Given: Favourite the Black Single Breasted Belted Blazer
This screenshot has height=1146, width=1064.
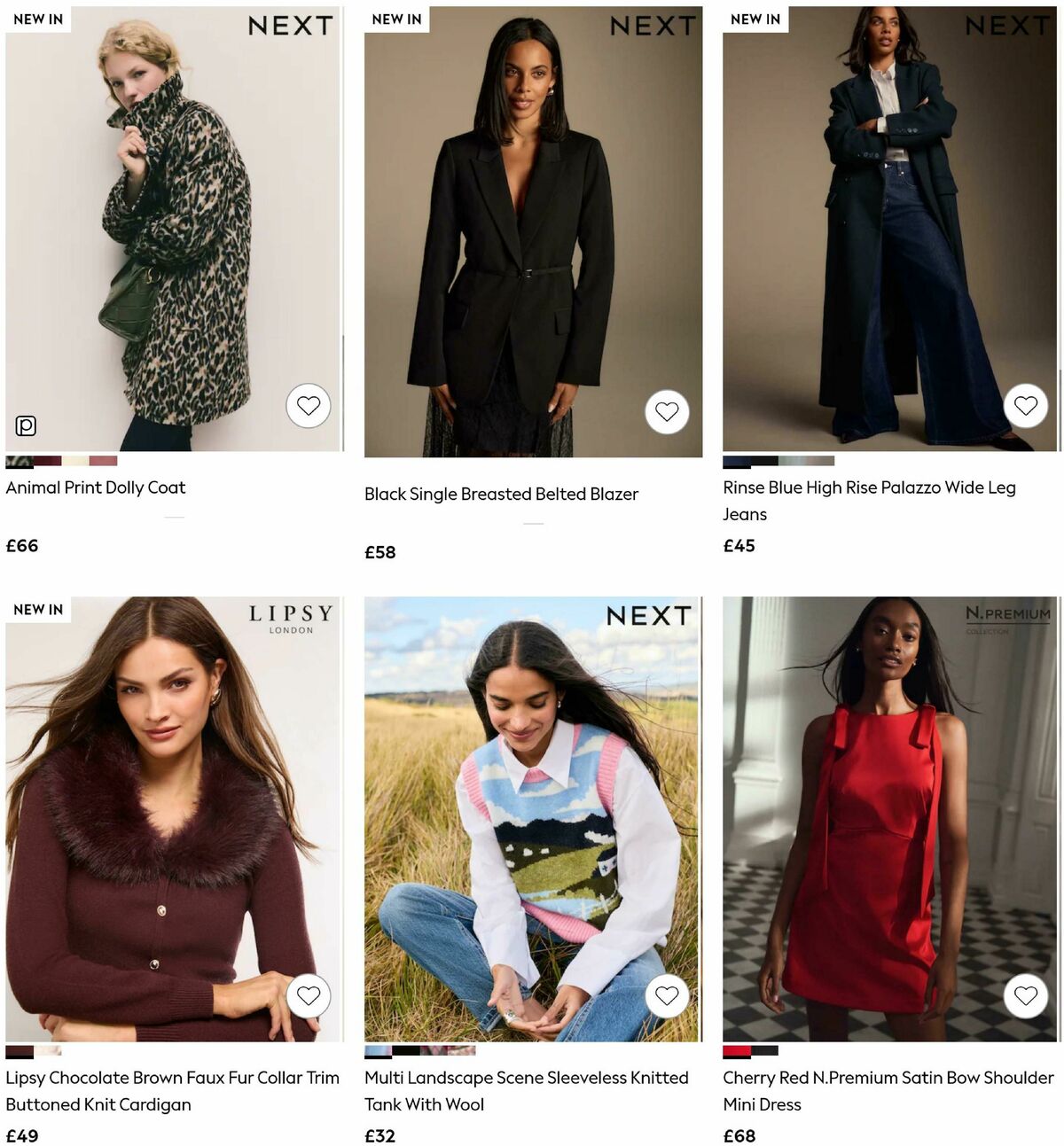Looking at the screenshot, I should (x=667, y=412).
